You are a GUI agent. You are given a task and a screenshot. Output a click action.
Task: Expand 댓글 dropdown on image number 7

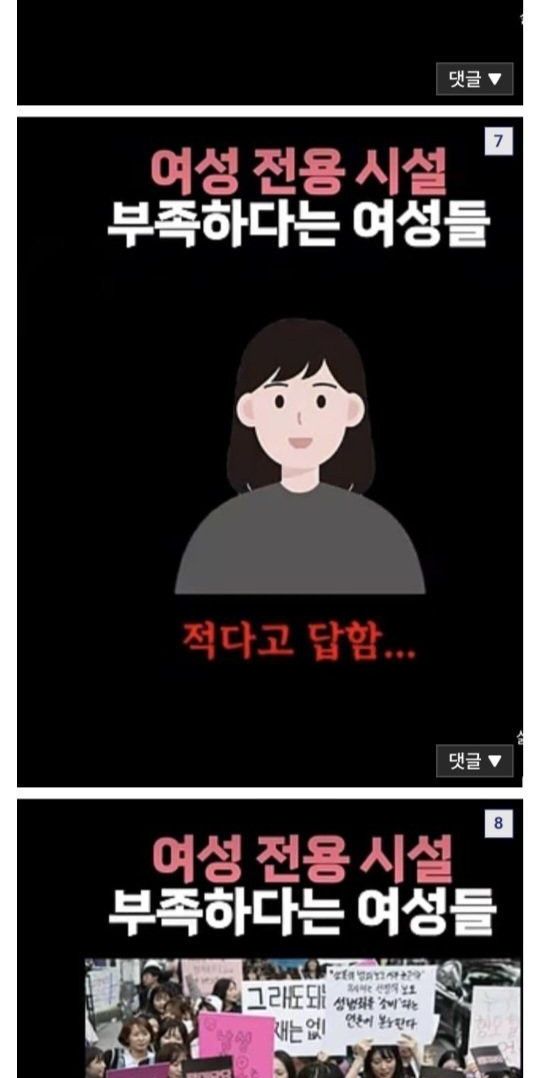tap(474, 760)
